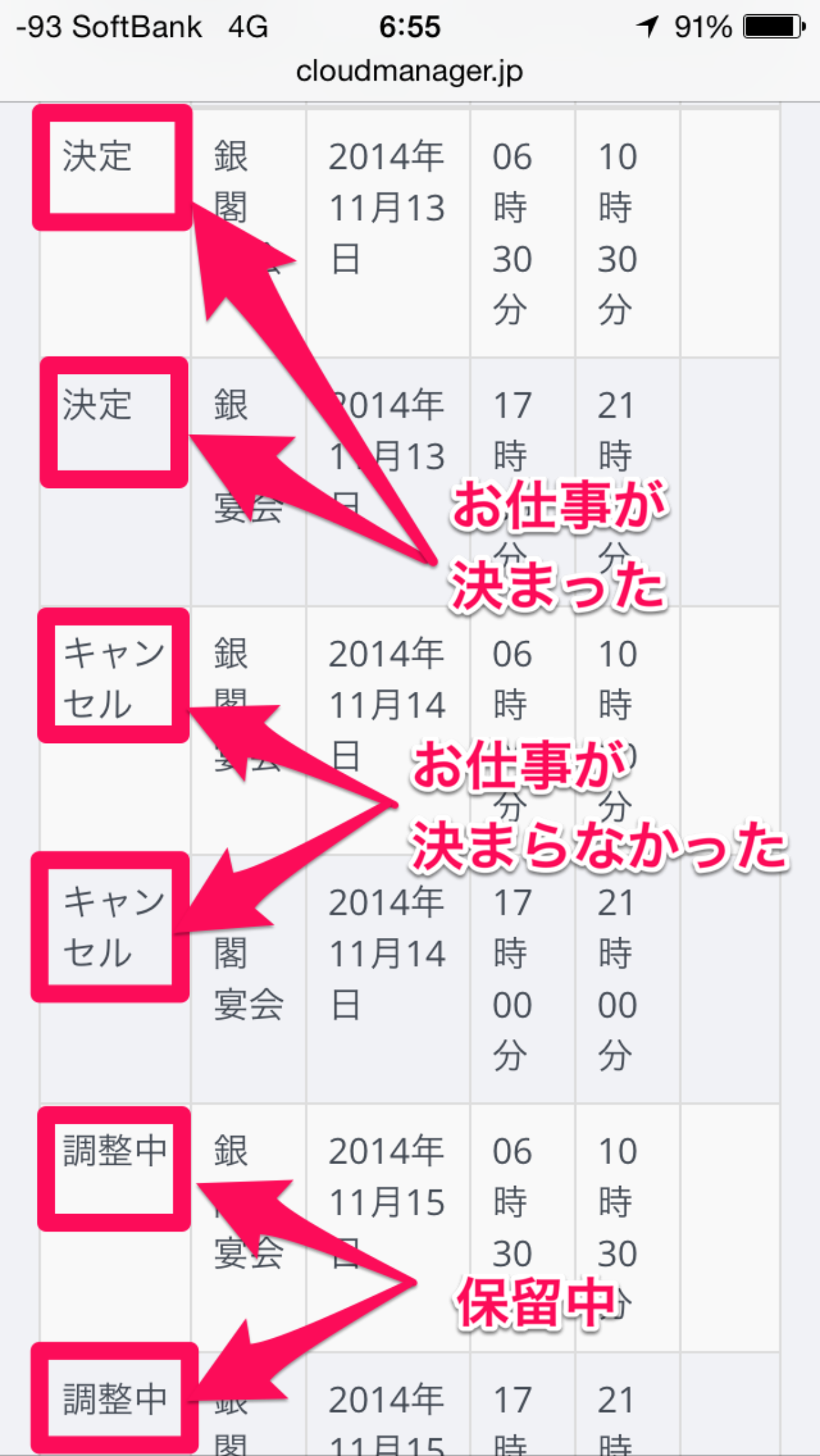This screenshot has height=1456, width=820.
Task: Tap the cloudmanager.jp address bar
Action: point(409,71)
